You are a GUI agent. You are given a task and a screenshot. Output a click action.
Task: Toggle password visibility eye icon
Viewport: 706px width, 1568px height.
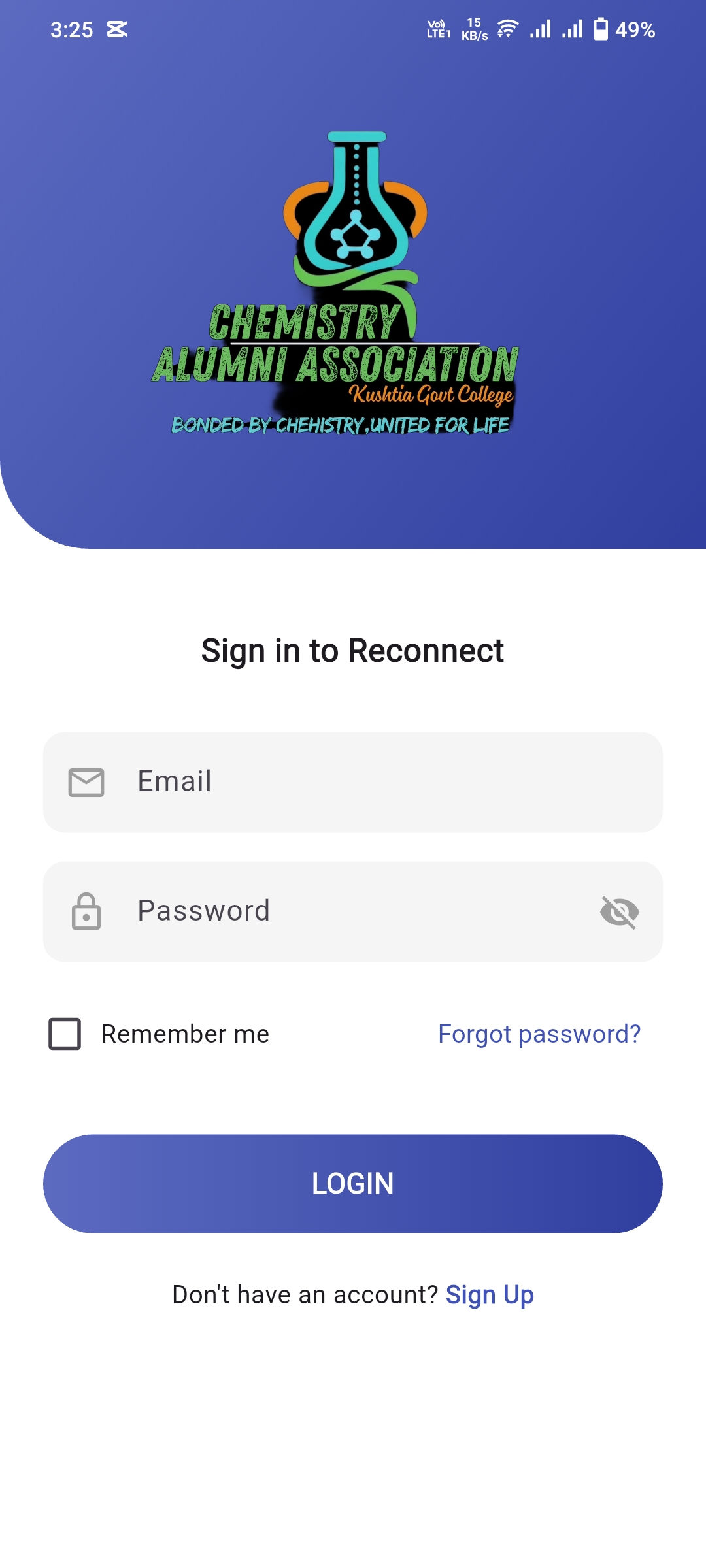point(619,912)
